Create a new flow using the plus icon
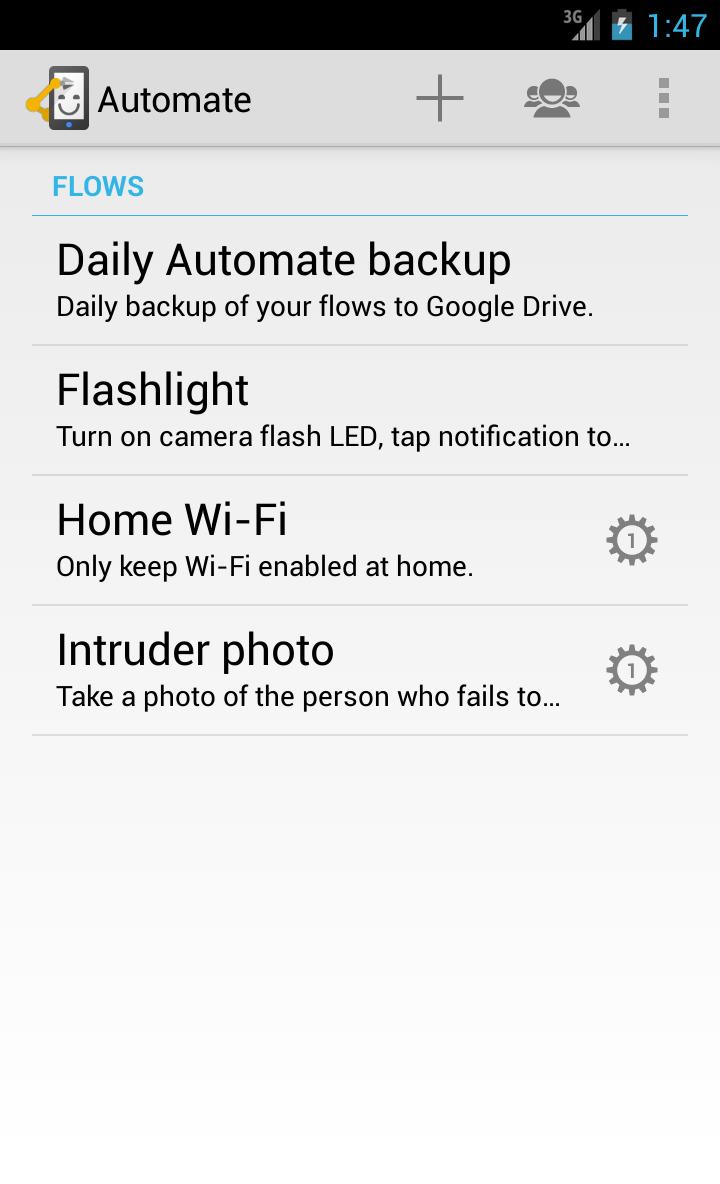This screenshot has width=720, height=1184. pyautogui.click(x=439, y=98)
